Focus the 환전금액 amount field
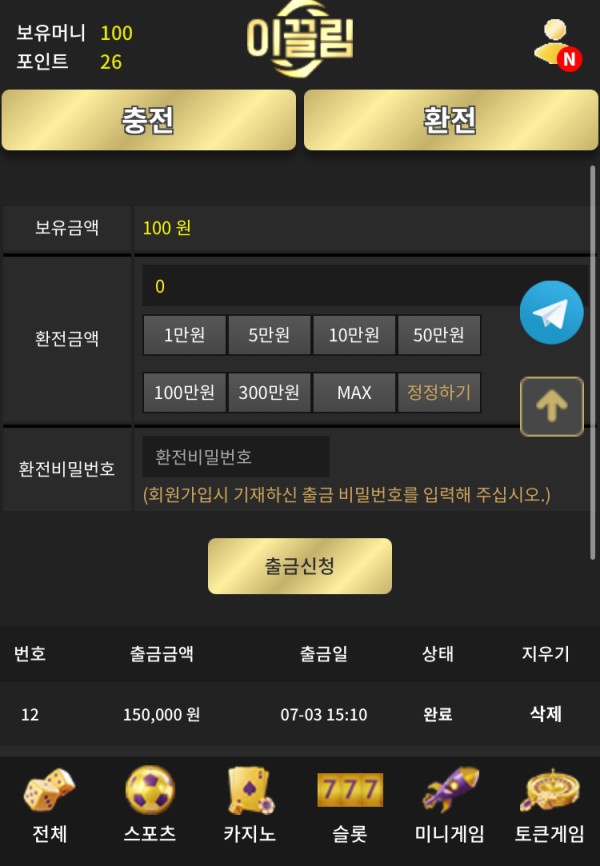The width and height of the screenshot is (600, 866). (330, 286)
